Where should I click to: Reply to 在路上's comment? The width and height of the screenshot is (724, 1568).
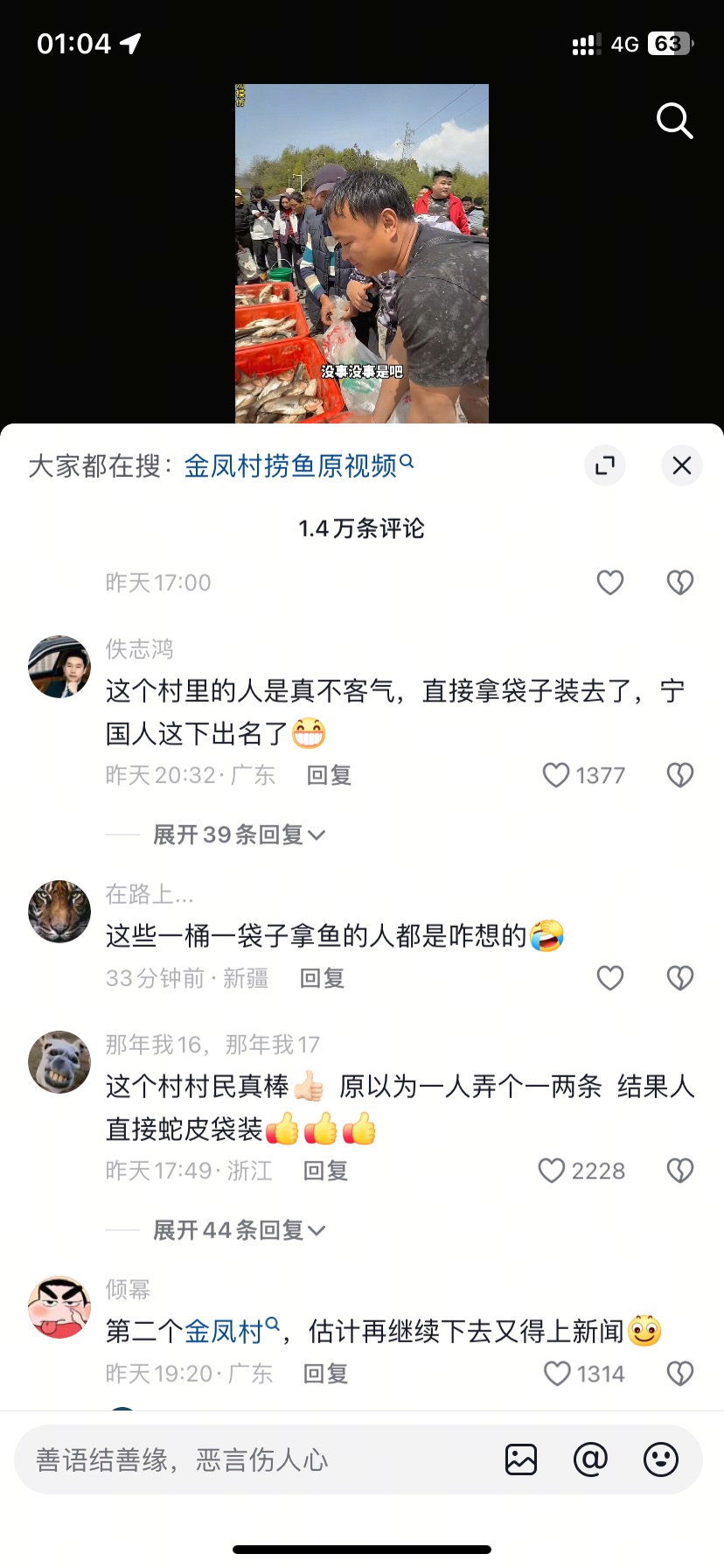tap(322, 978)
